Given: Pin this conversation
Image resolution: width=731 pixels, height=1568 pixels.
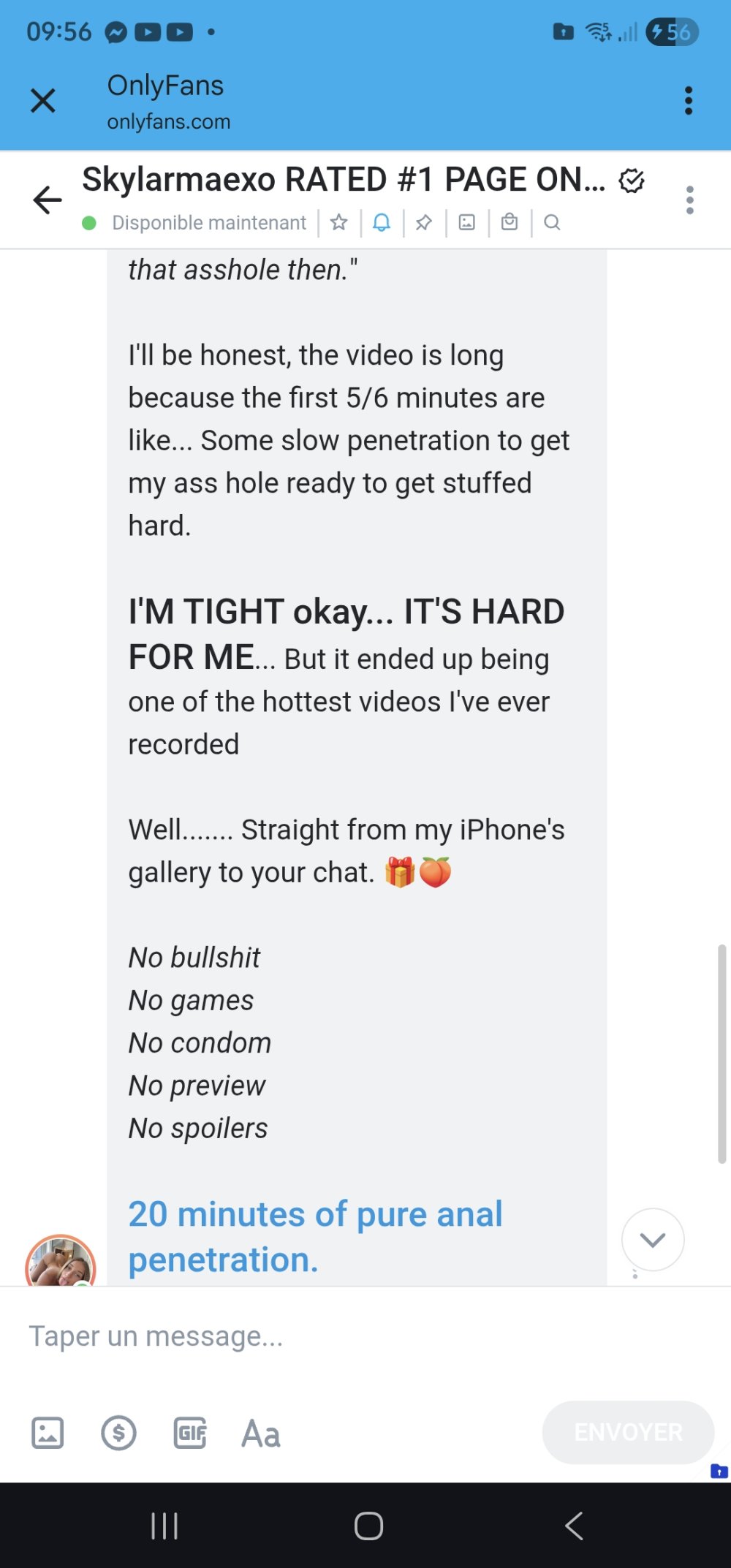Looking at the screenshot, I should coord(424,222).
